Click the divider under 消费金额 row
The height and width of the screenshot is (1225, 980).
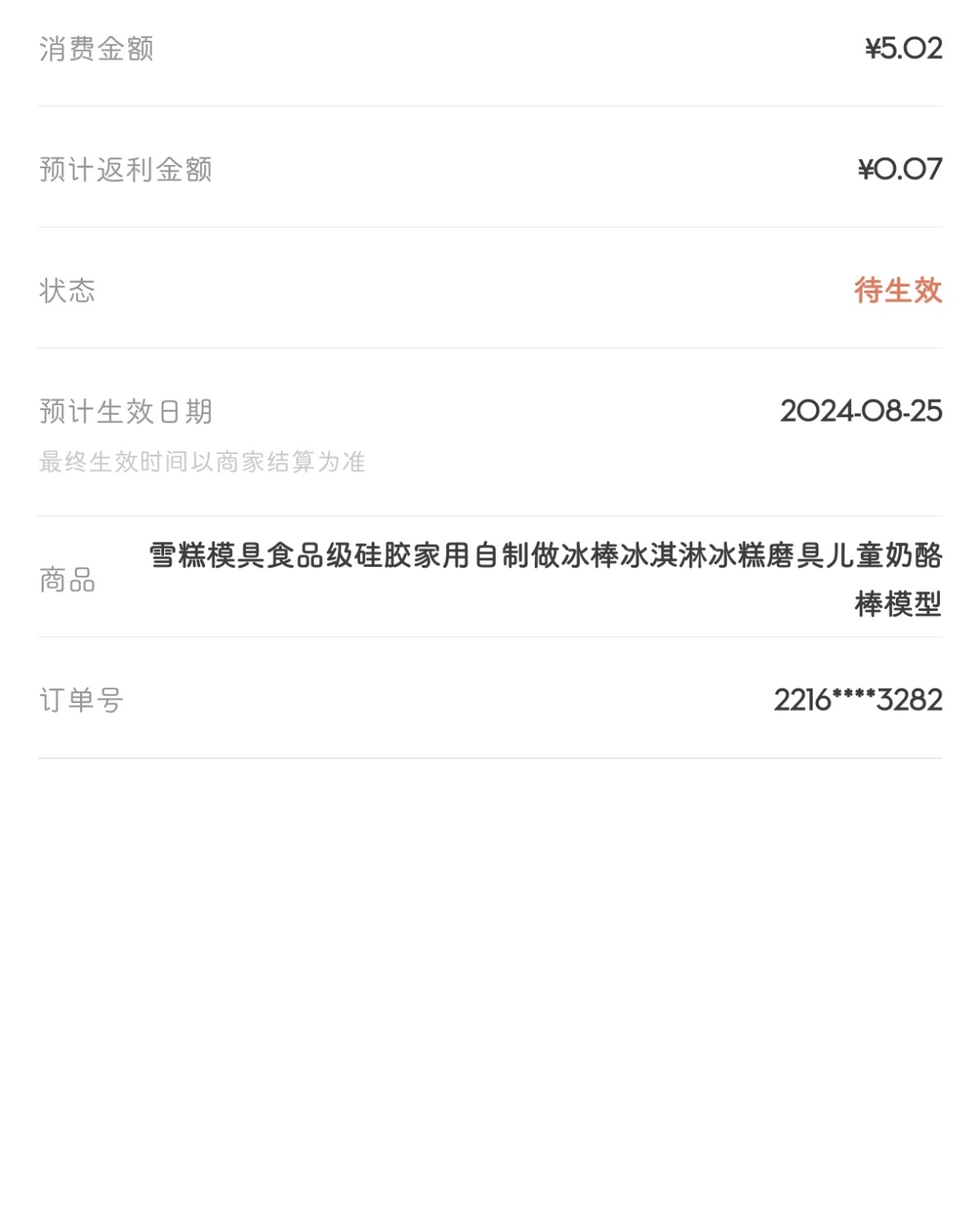click(490, 105)
